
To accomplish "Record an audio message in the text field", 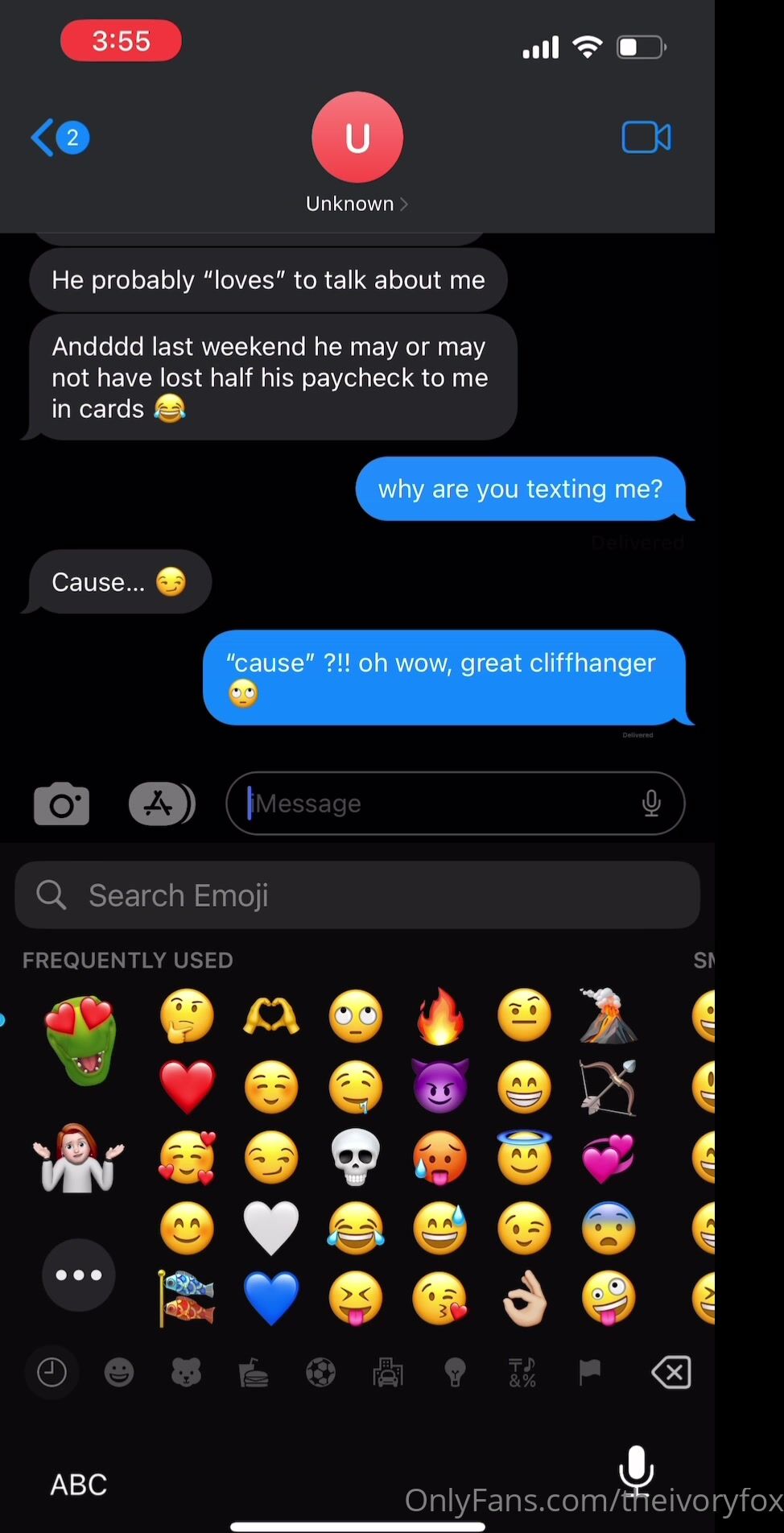I will click(651, 804).
